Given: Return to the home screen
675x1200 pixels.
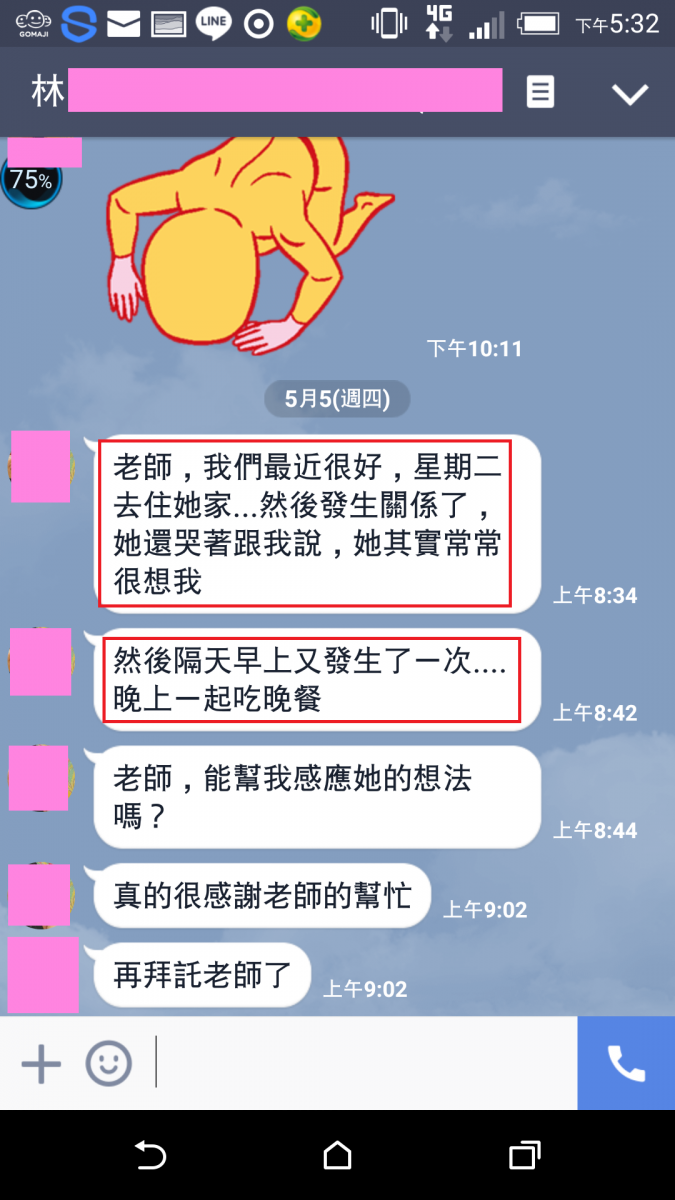Looking at the screenshot, I should pyautogui.click(x=337, y=1156).
